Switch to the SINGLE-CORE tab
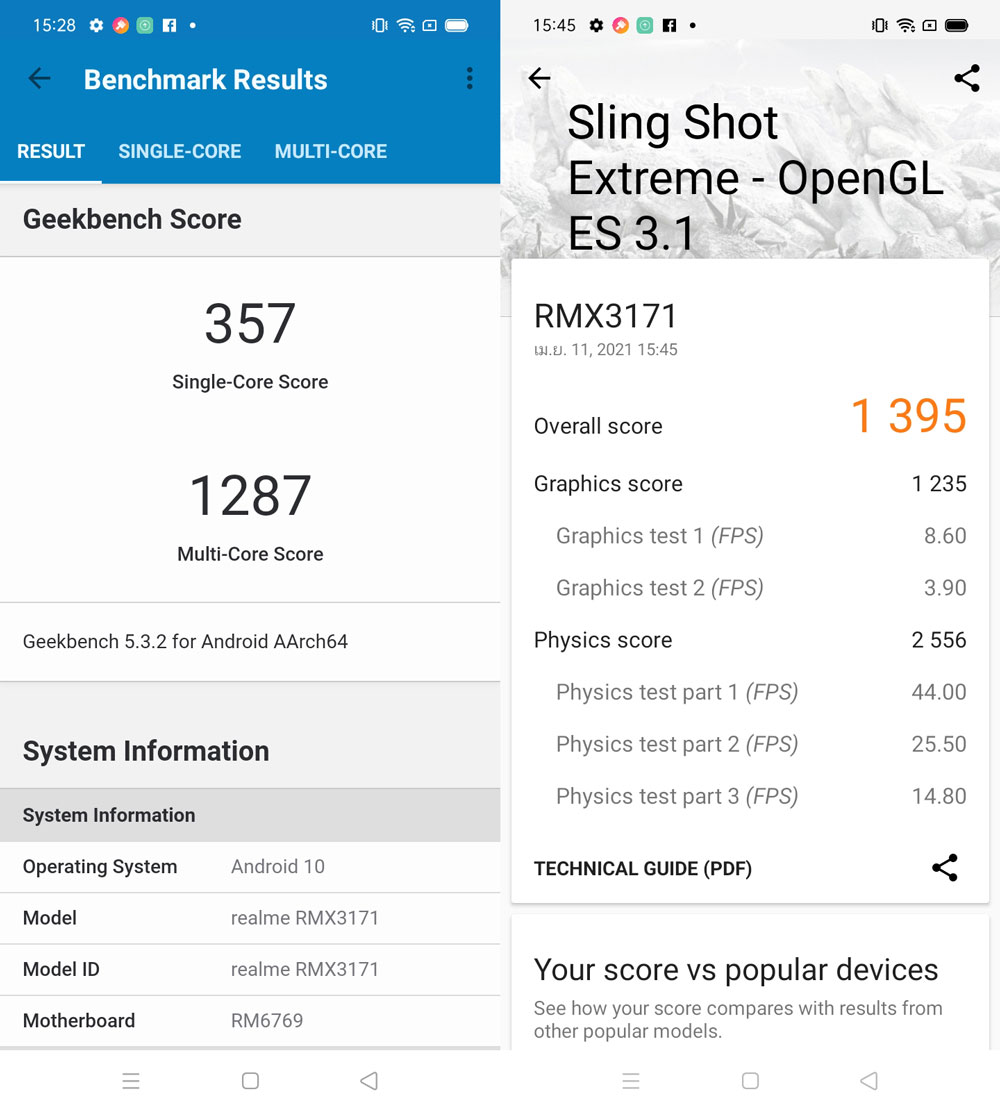Viewport: 1000px width, 1111px height. (x=180, y=152)
